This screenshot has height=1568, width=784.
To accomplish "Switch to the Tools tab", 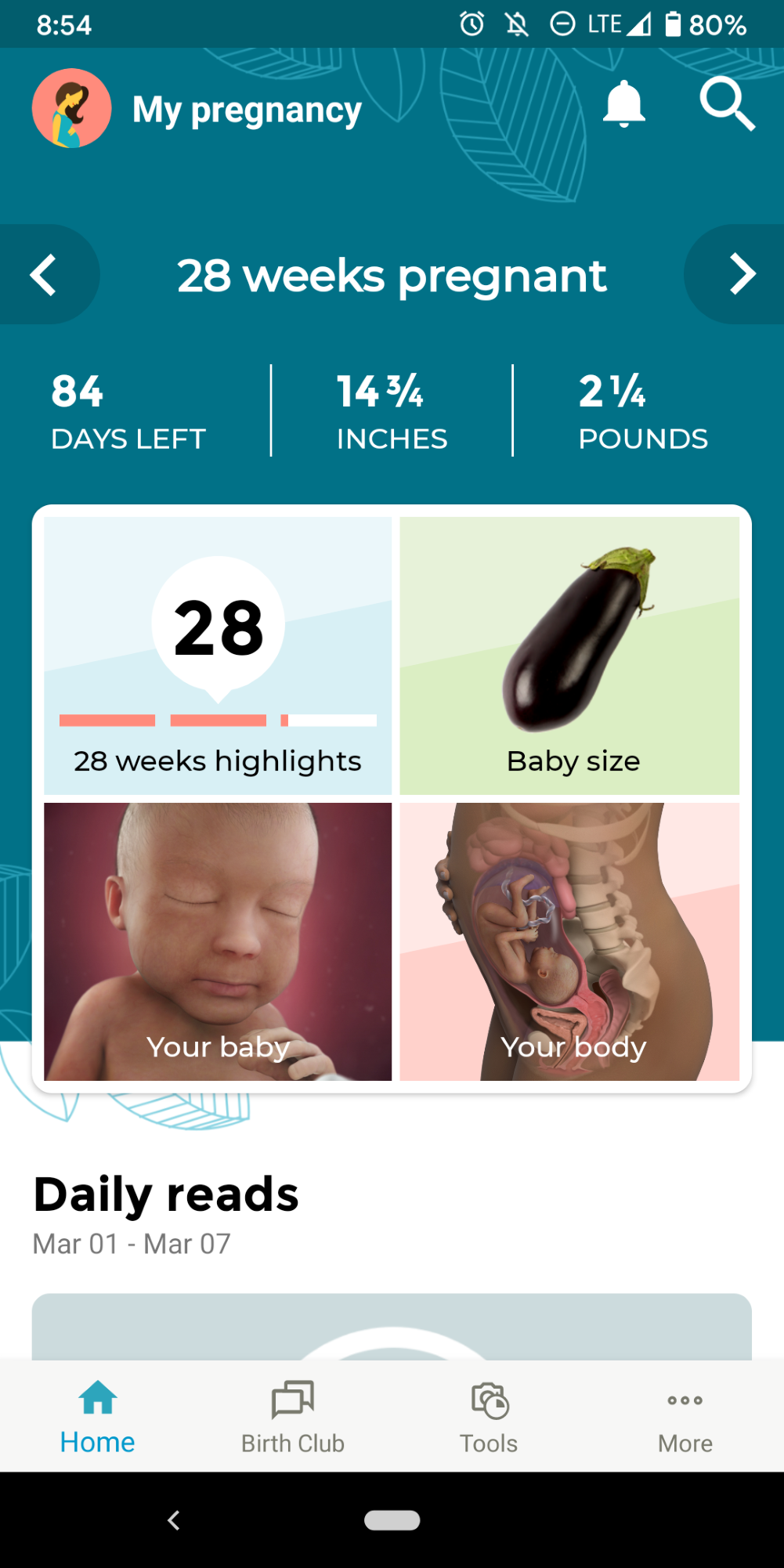I will pyautogui.click(x=489, y=1417).
